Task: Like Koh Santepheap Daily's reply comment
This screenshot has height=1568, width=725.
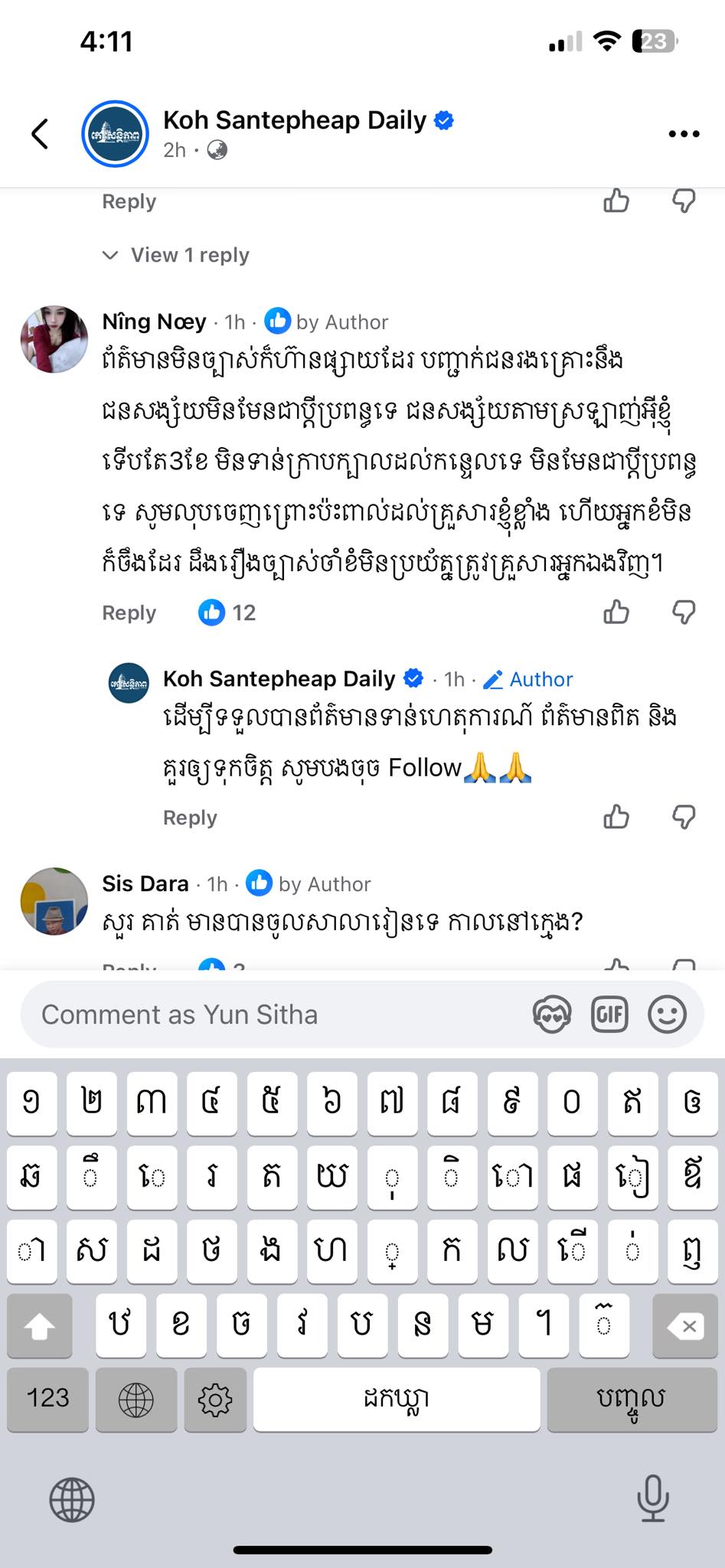Action: [616, 818]
